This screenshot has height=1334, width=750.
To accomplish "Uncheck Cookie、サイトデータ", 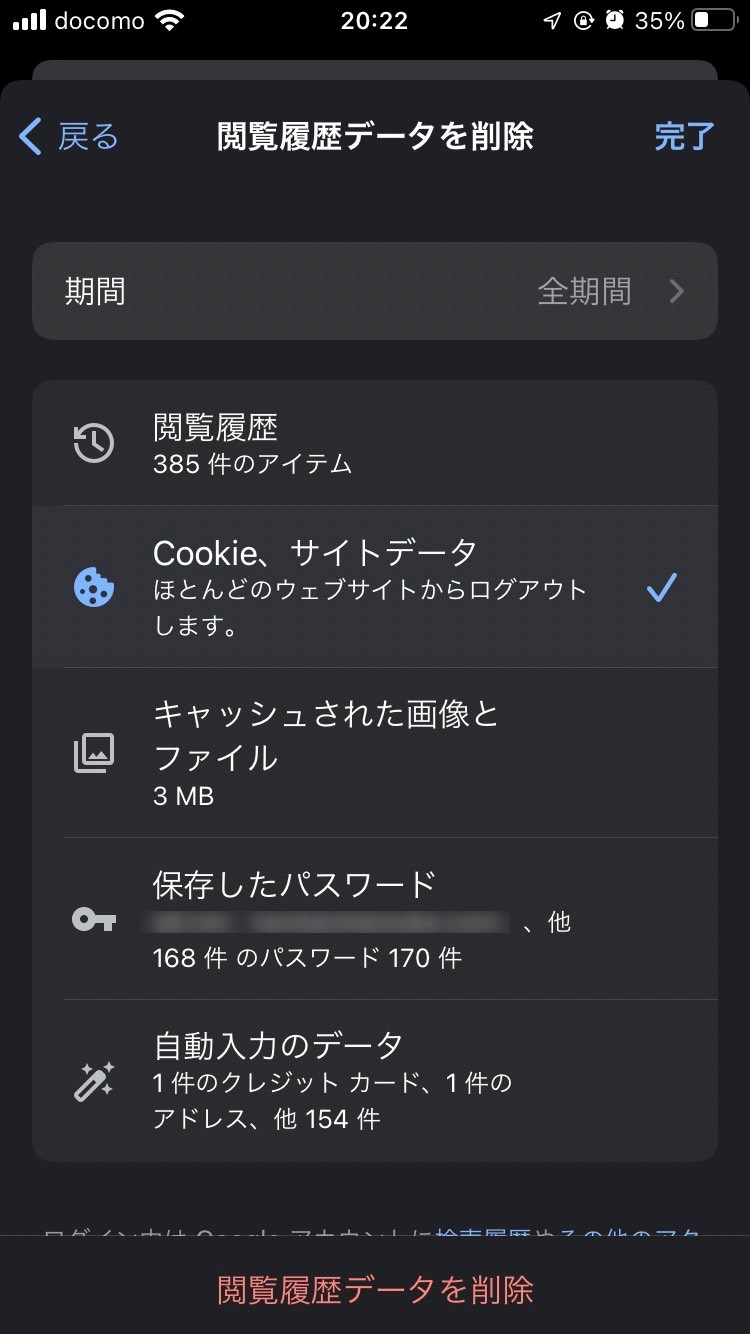I will [375, 587].
